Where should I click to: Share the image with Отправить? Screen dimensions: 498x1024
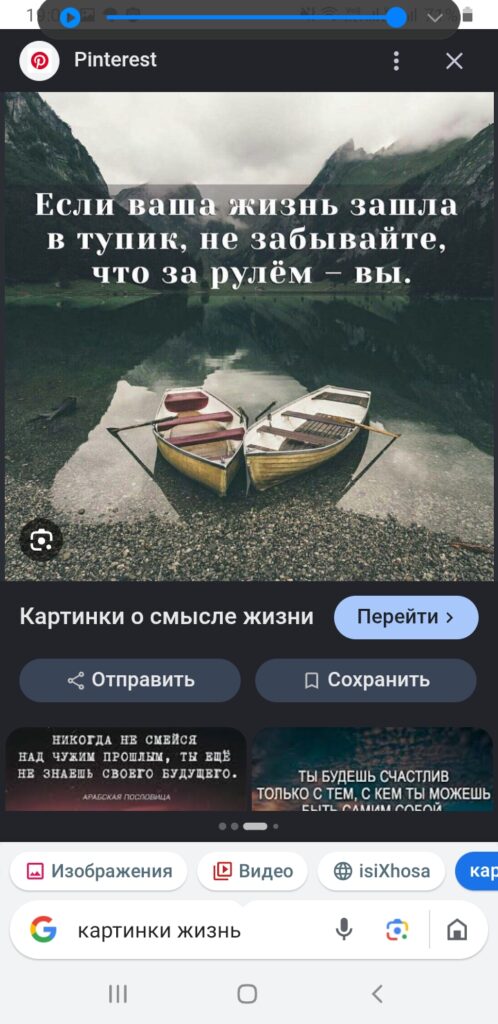pyautogui.click(x=130, y=680)
